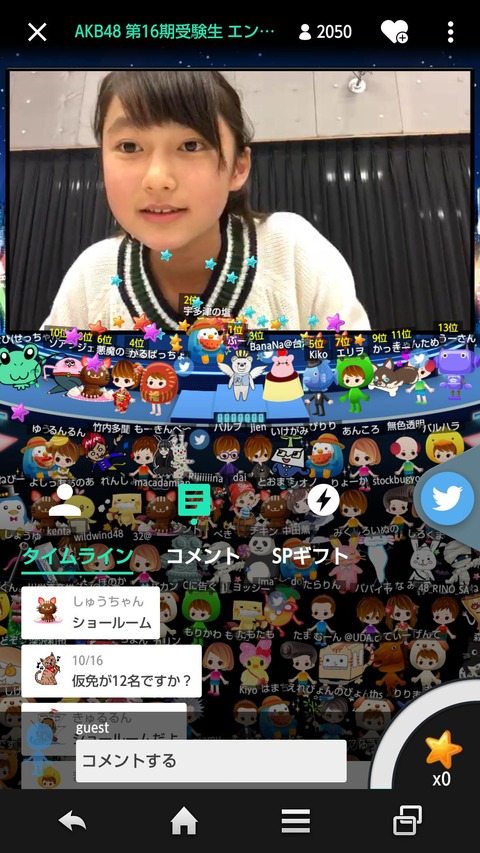Go back using the system back button

point(72,820)
